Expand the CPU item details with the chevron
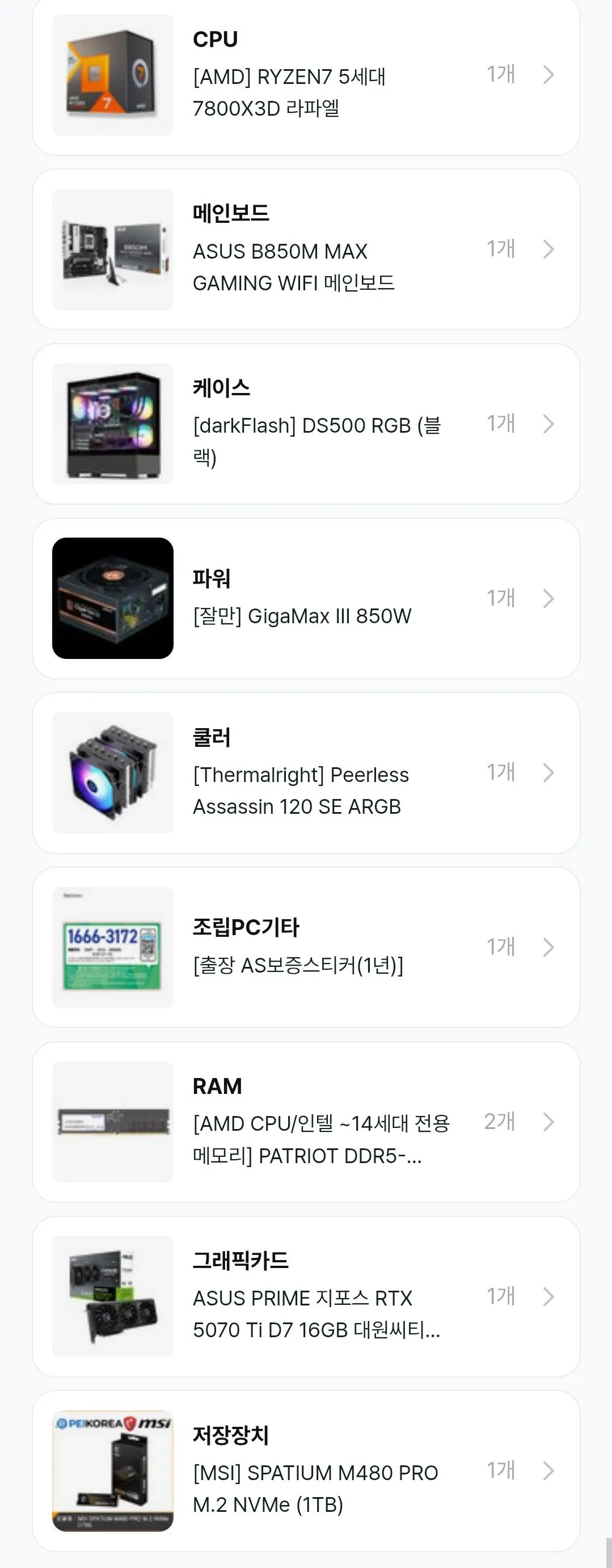The width and height of the screenshot is (612, 1568). (550, 74)
